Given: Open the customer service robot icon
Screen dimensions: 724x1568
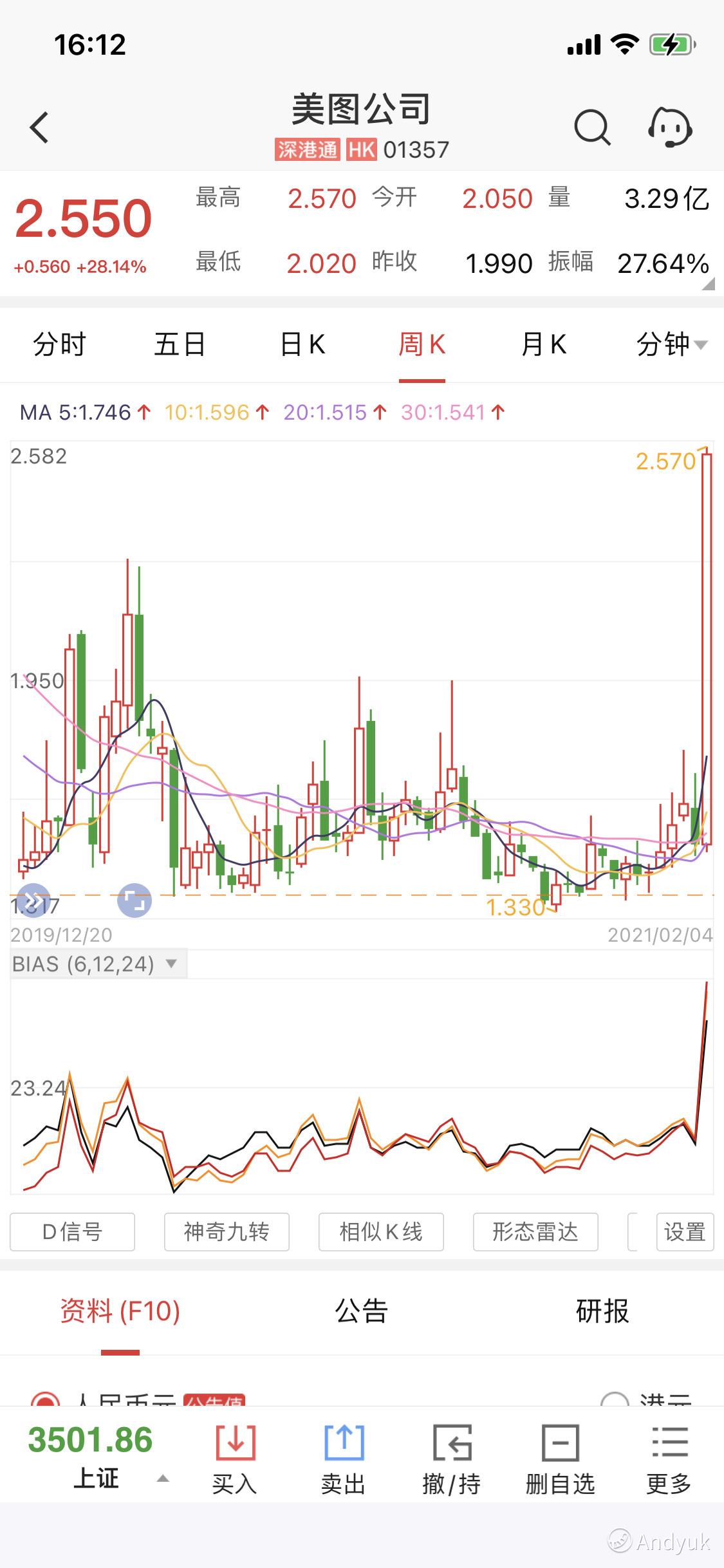Looking at the screenshot, I should (x=669, y=127).
